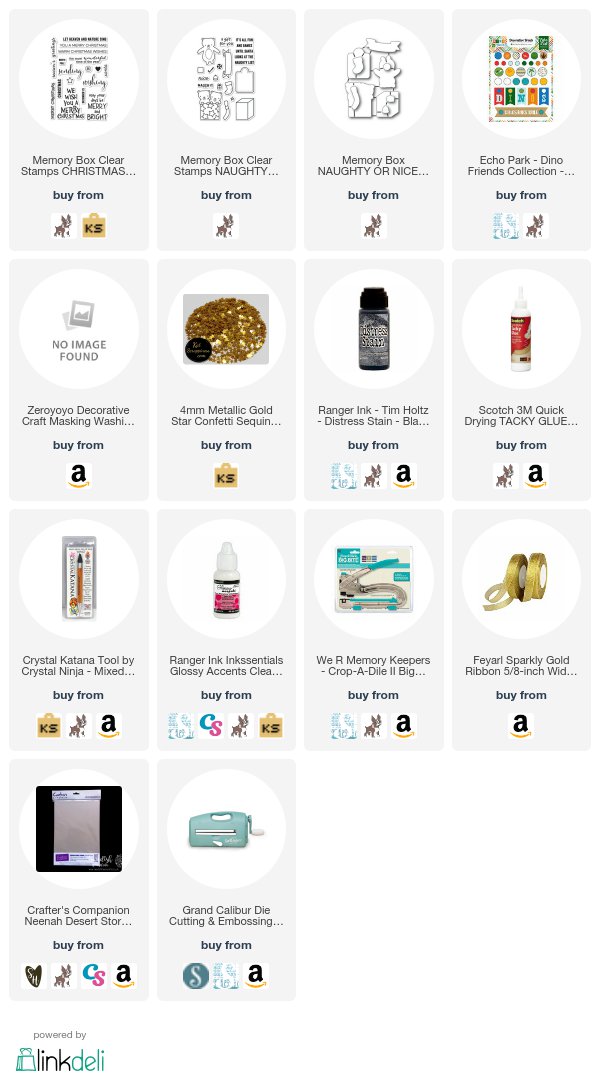The image size is (600, 1081).
Task: Buy the CHRISTMAS clear stamps from KS
Action: (94, 226)
